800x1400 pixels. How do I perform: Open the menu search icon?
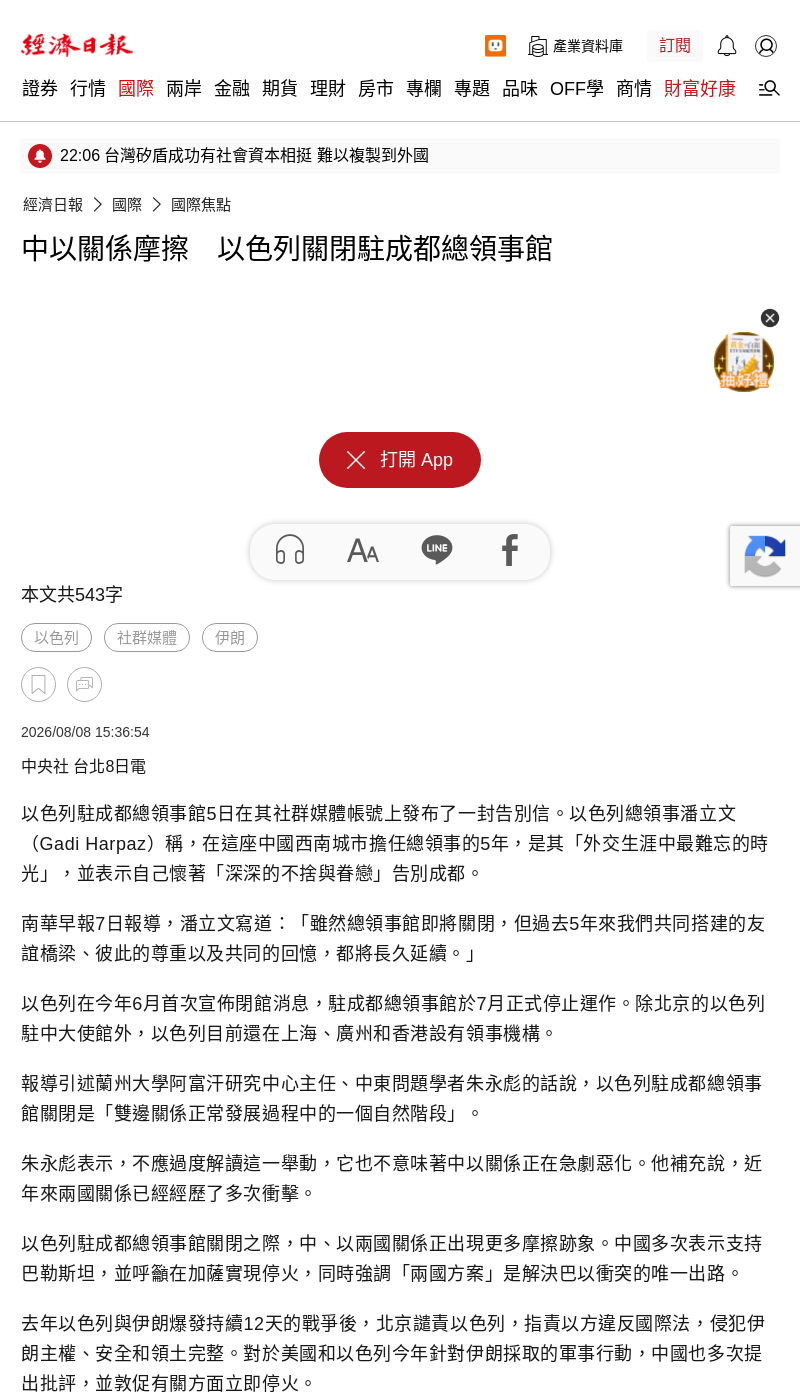(x=769, y=88)
